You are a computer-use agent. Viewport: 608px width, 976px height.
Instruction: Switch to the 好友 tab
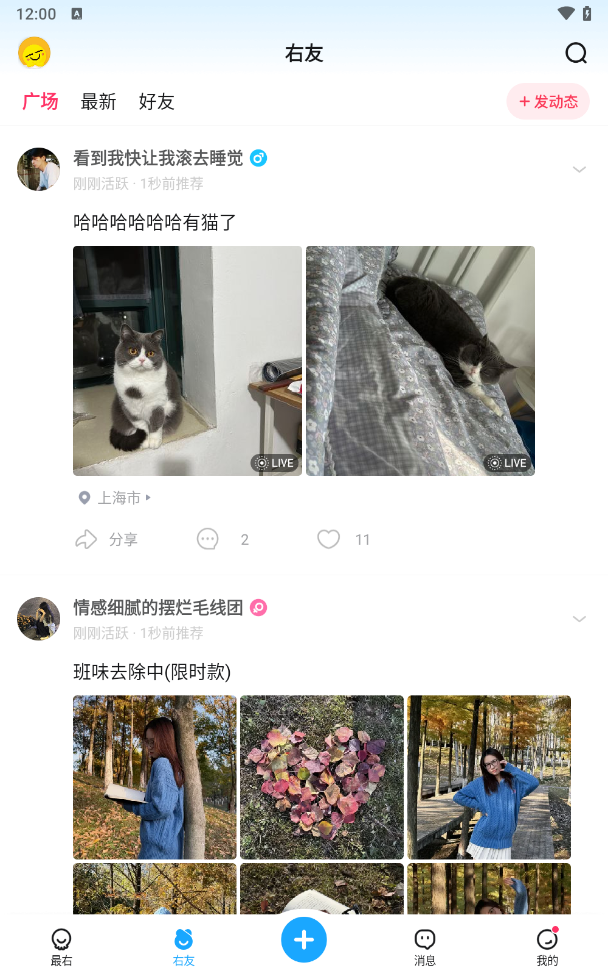click(156, 101)
